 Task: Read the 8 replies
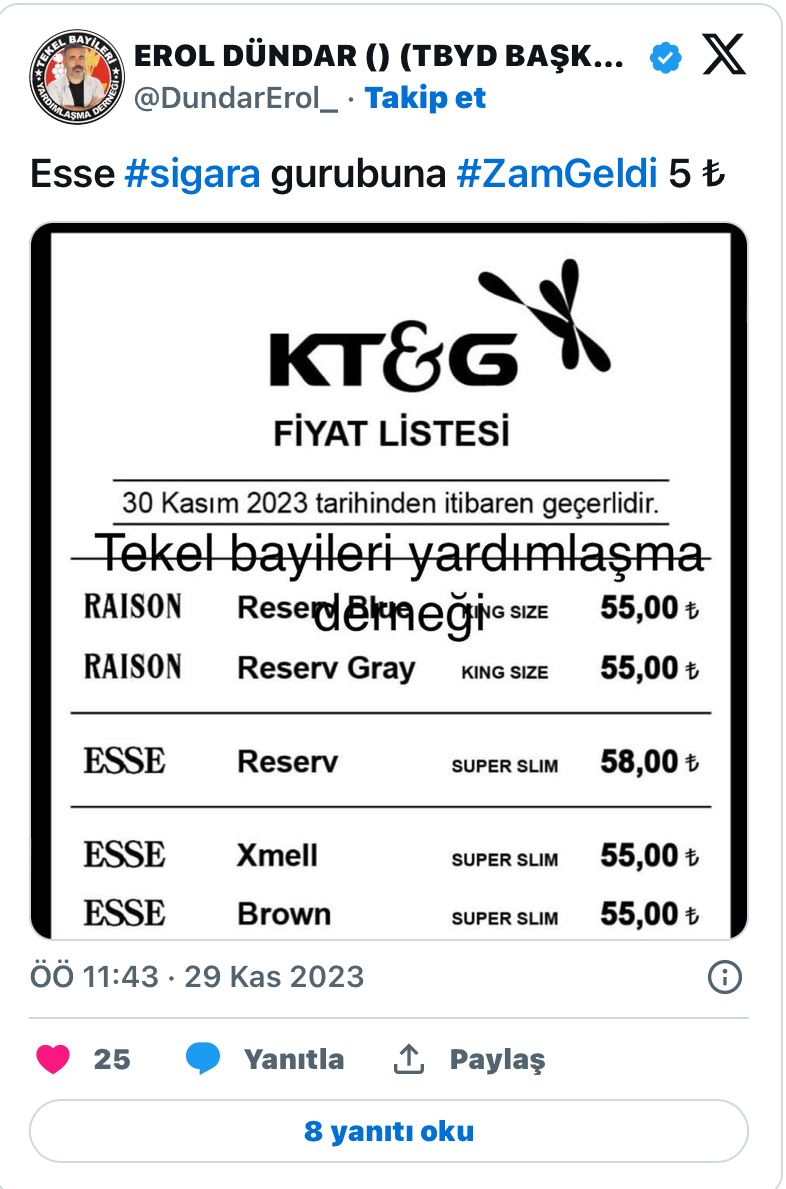389,1131
